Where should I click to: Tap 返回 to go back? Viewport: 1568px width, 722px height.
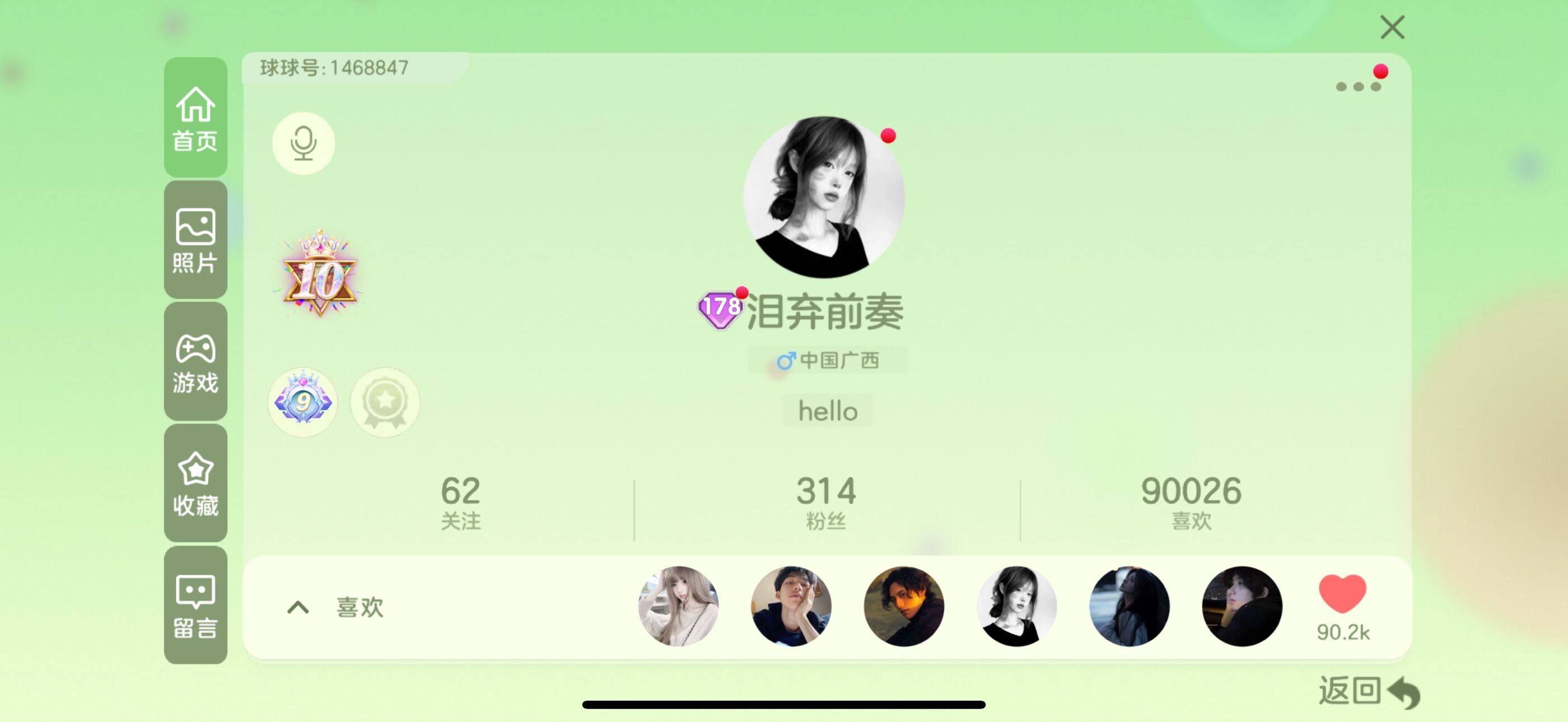pos(1368,692)
